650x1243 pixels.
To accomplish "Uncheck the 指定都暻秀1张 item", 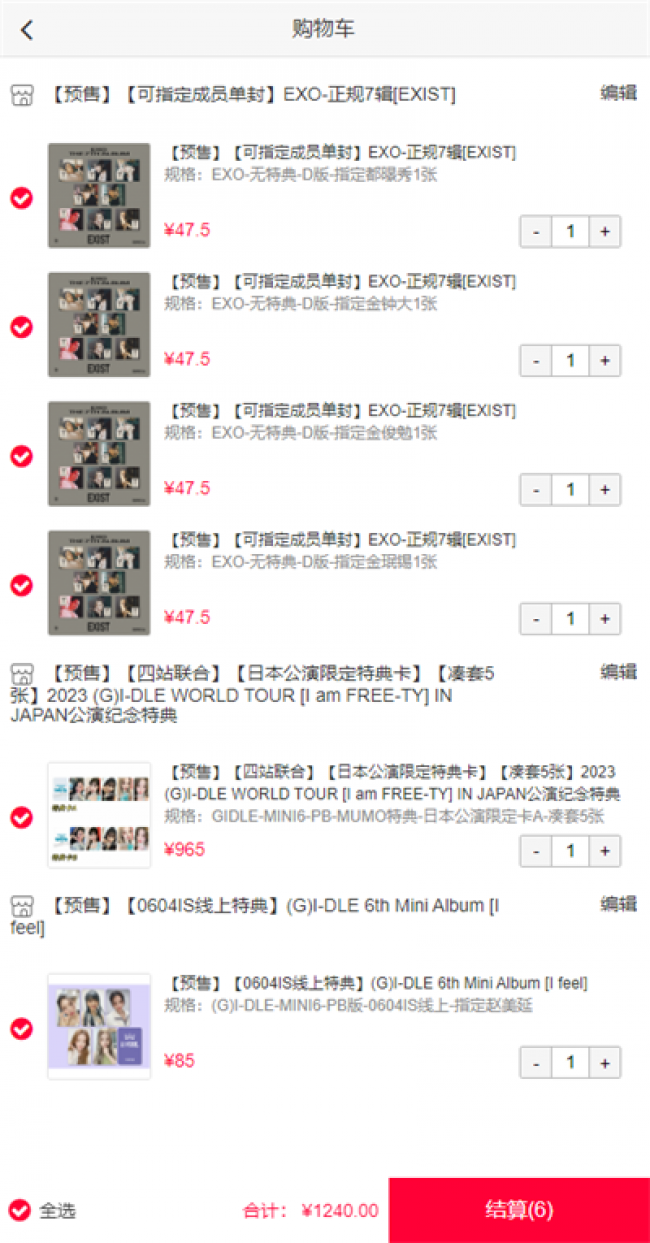I will tap(21, 198).
